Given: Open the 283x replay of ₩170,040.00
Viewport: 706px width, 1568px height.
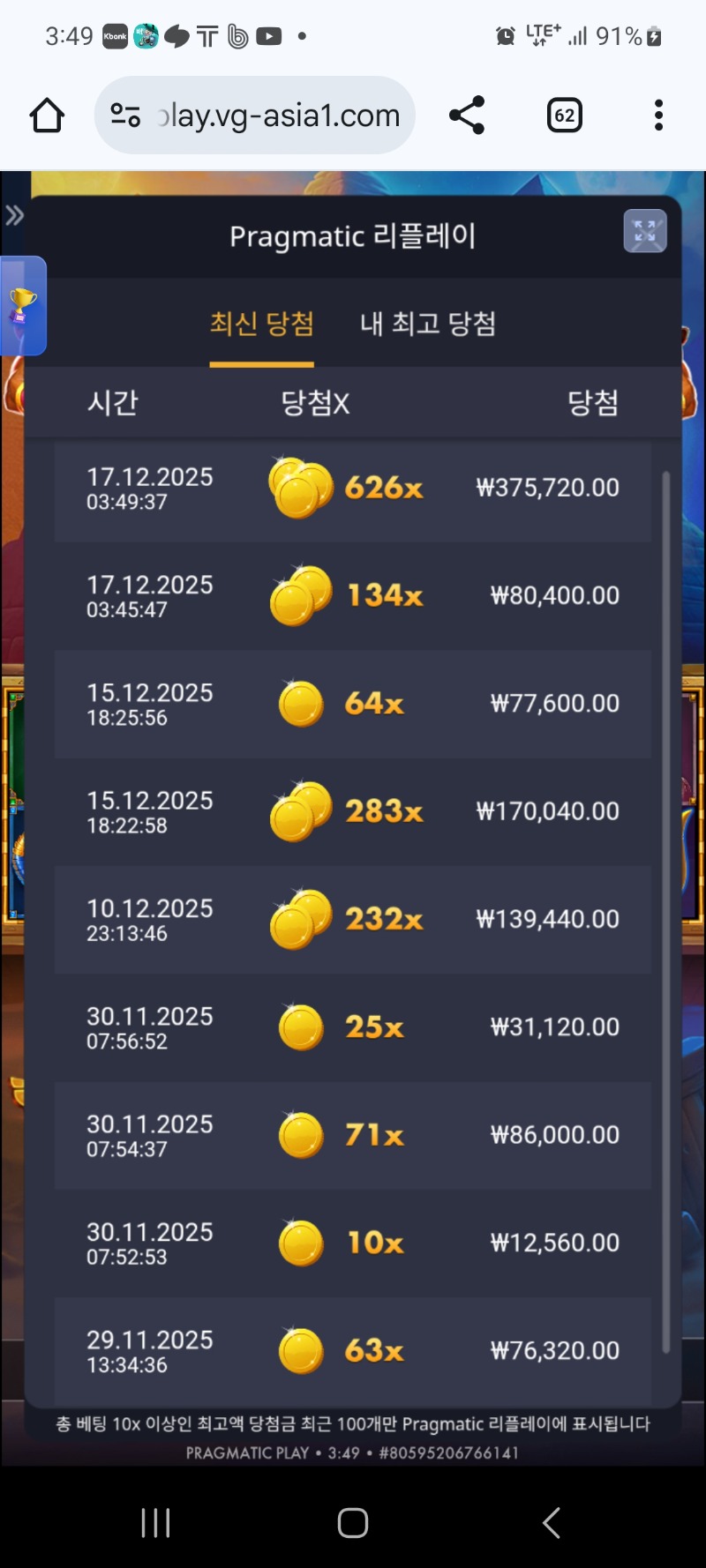Looking at the screenshot, I should tap(353, 811).
